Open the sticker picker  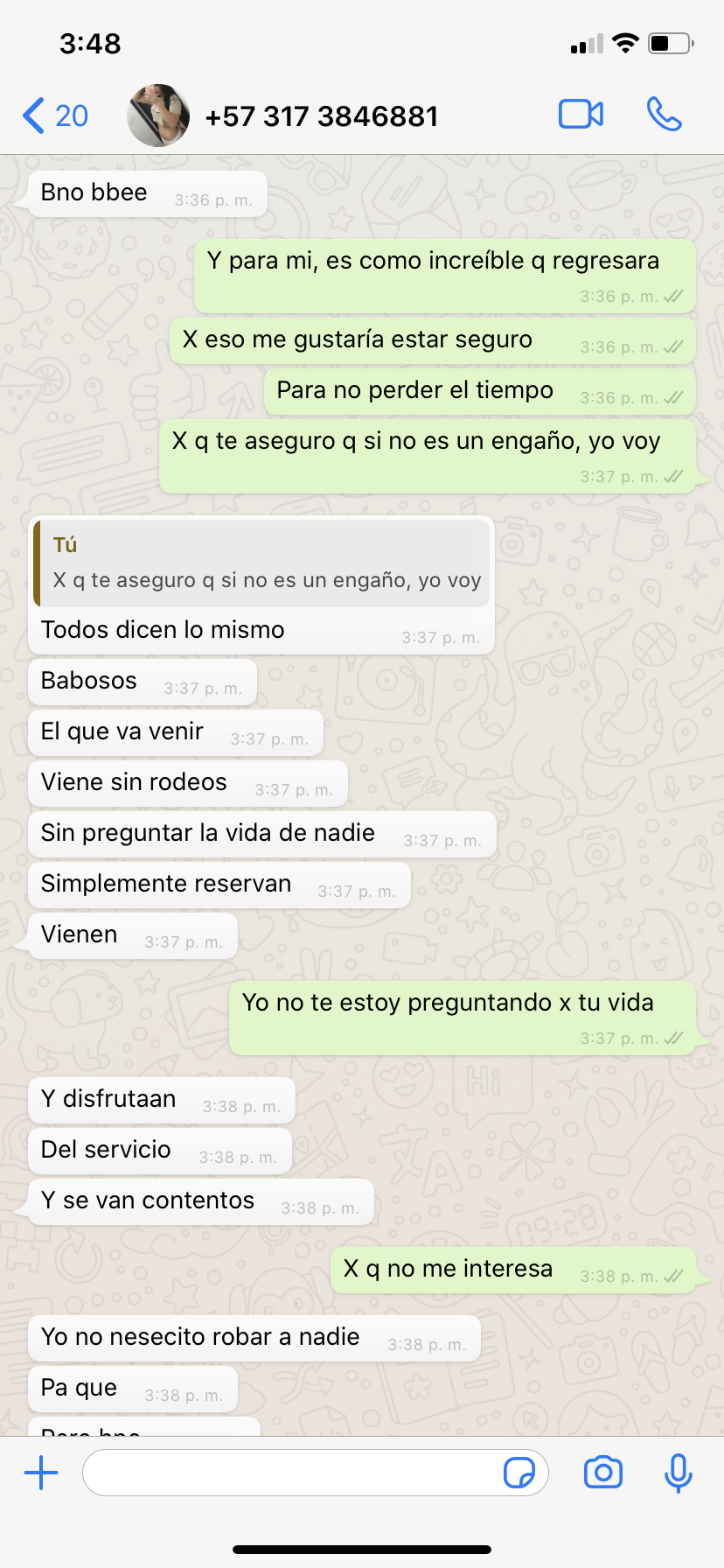519,1473
